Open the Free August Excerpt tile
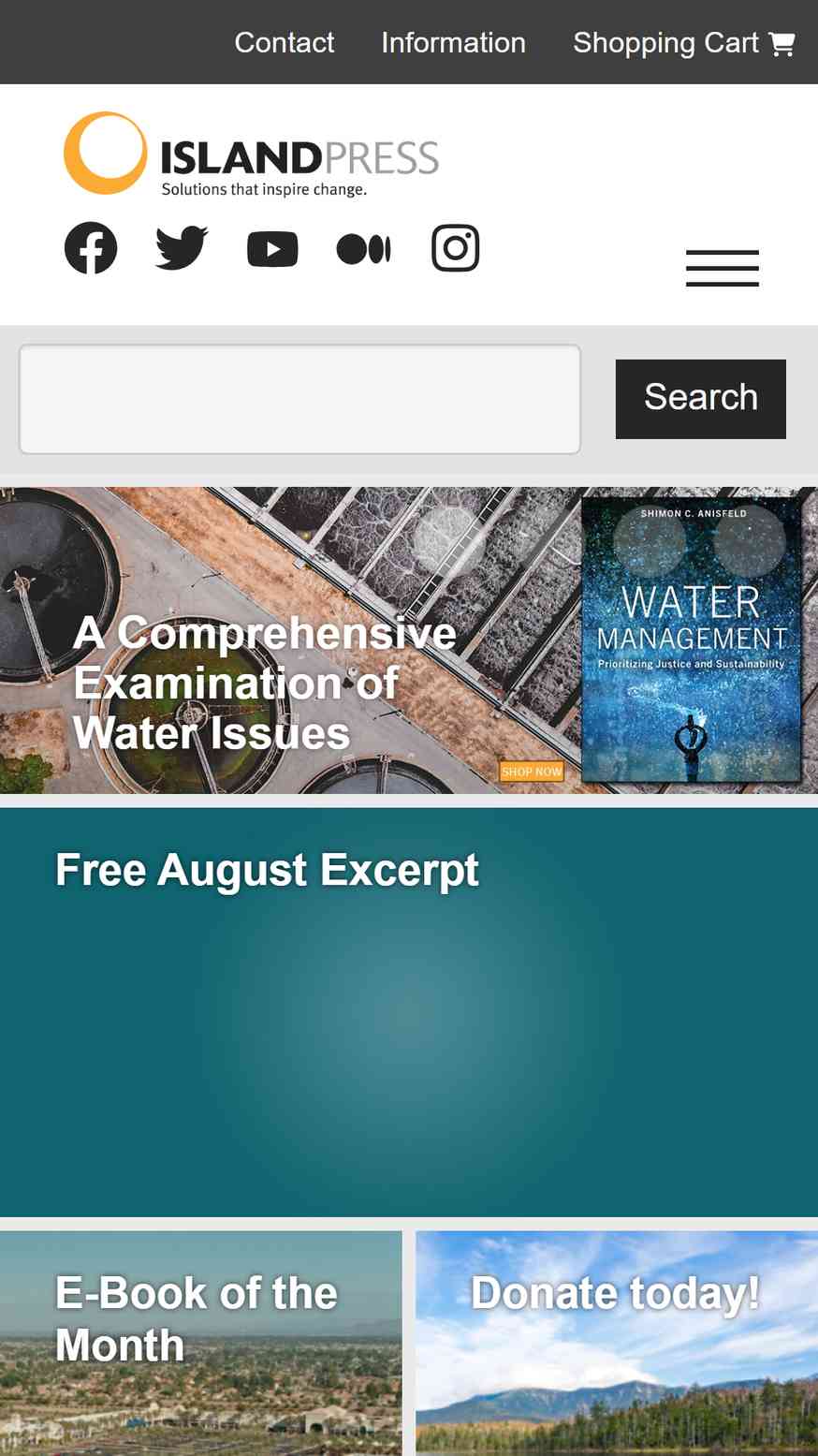 [408, 1011]
